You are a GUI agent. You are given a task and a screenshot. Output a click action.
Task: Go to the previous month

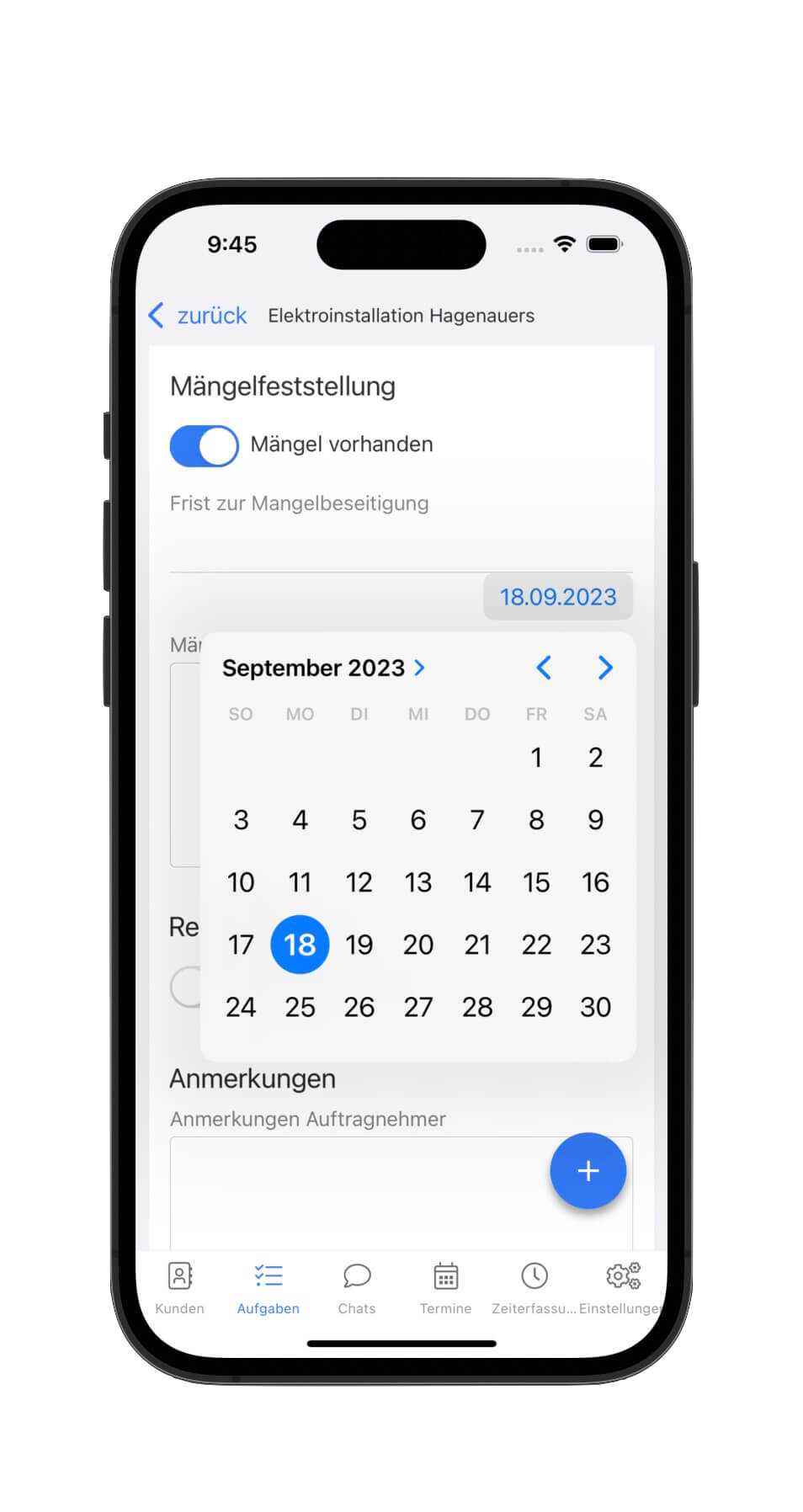(x=544, y=668)
